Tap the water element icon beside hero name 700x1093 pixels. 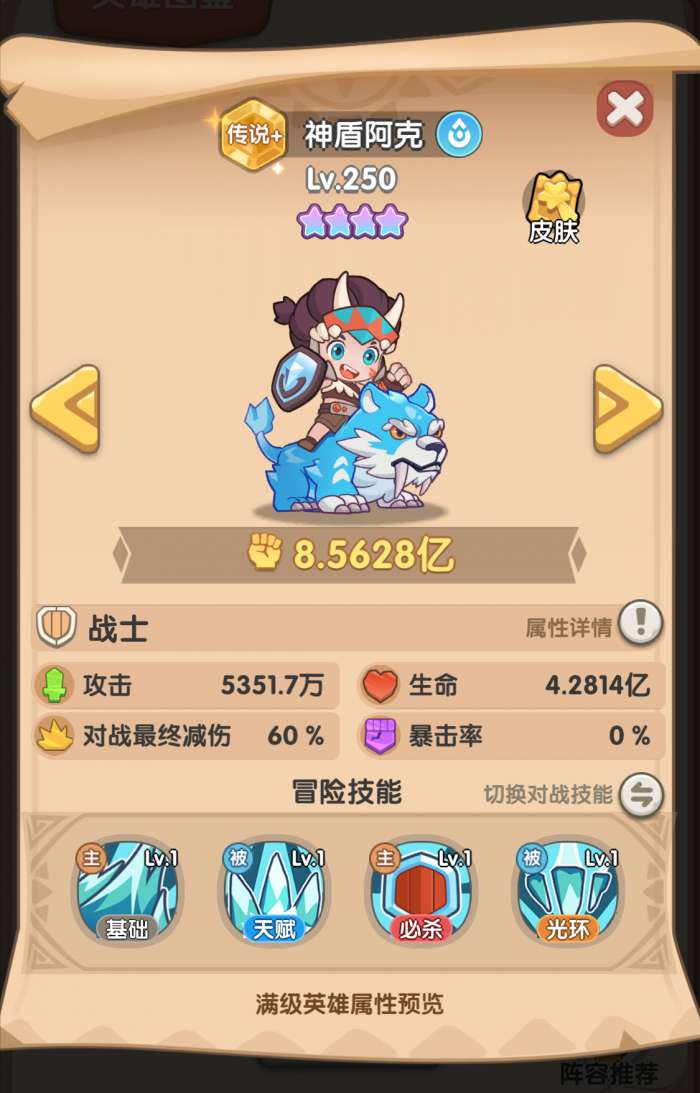459,135
